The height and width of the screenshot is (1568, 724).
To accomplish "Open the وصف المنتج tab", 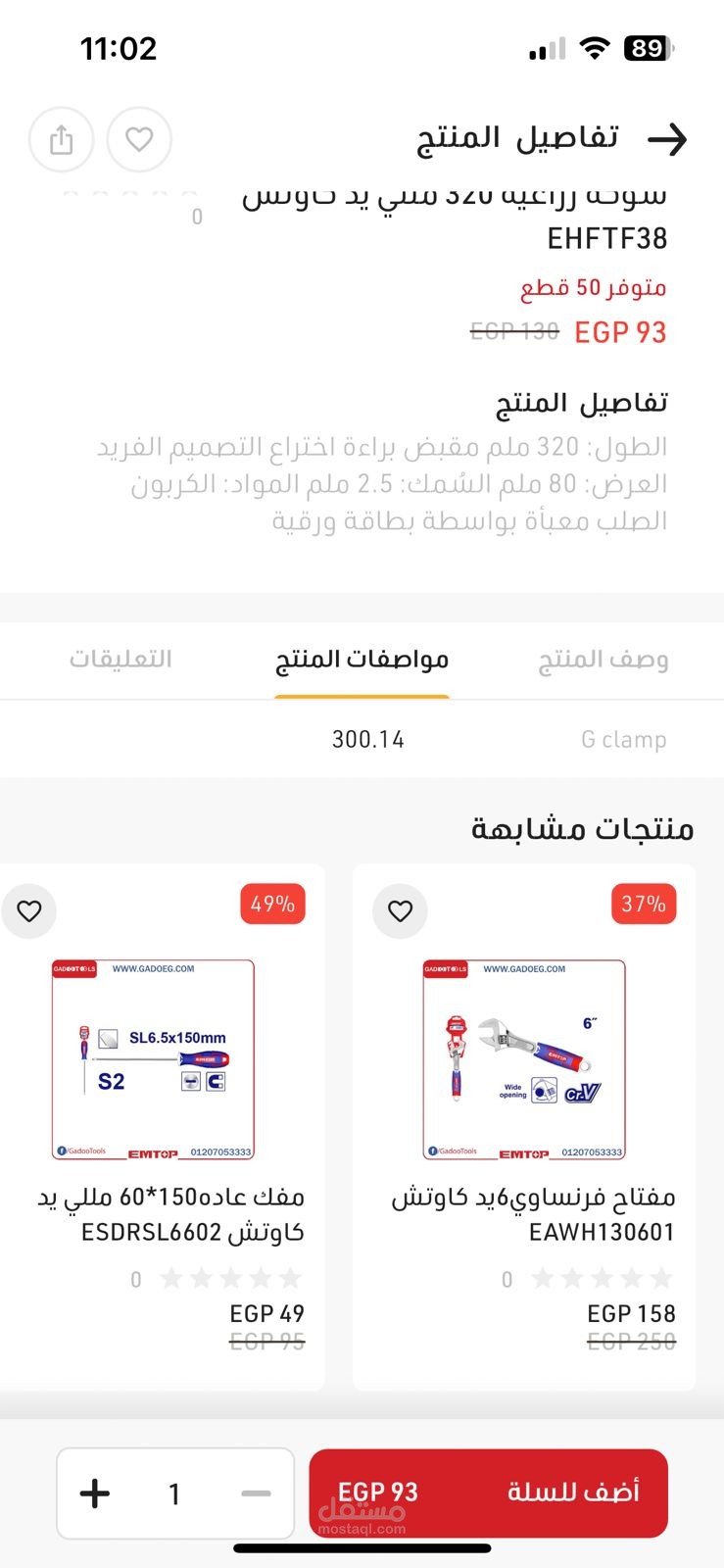I will coord(603,659).
